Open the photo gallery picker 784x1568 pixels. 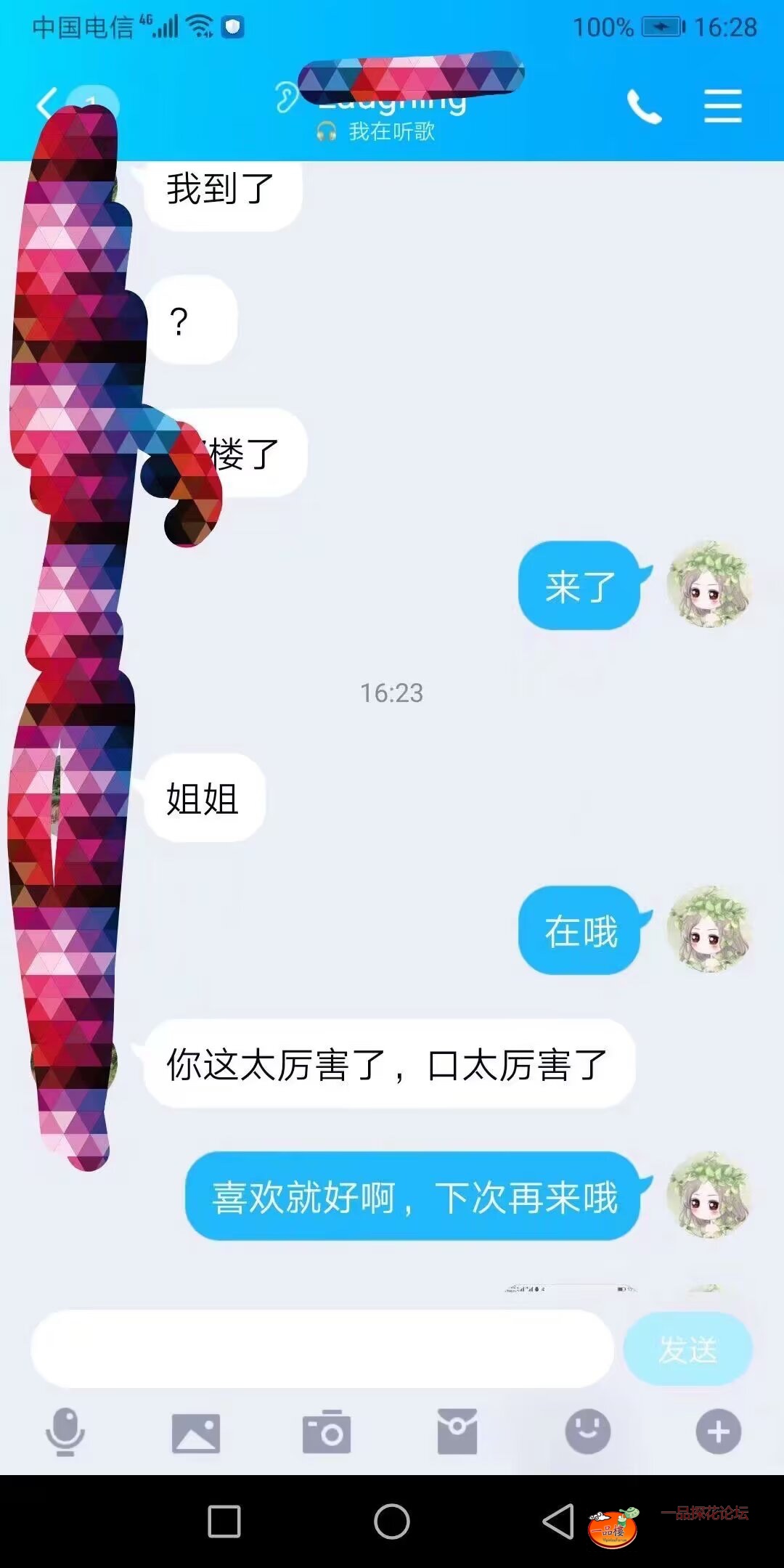click(195, 1432)
